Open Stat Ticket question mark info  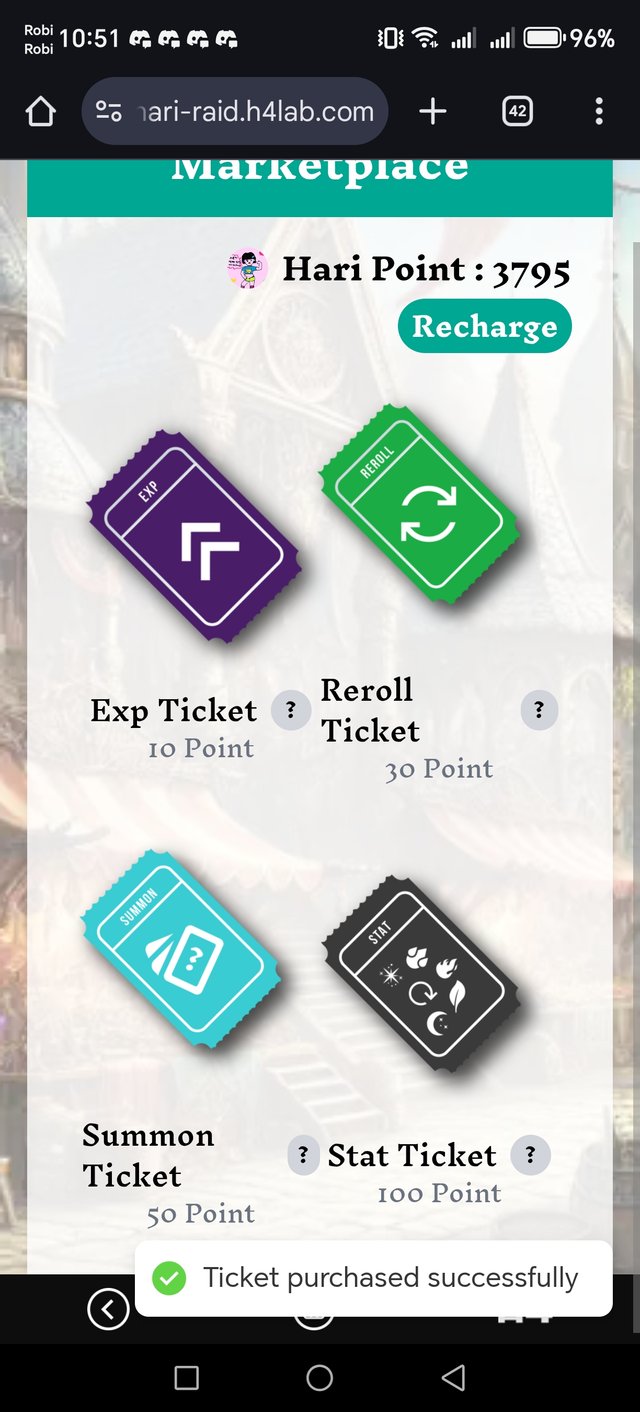pos(531,1155)
